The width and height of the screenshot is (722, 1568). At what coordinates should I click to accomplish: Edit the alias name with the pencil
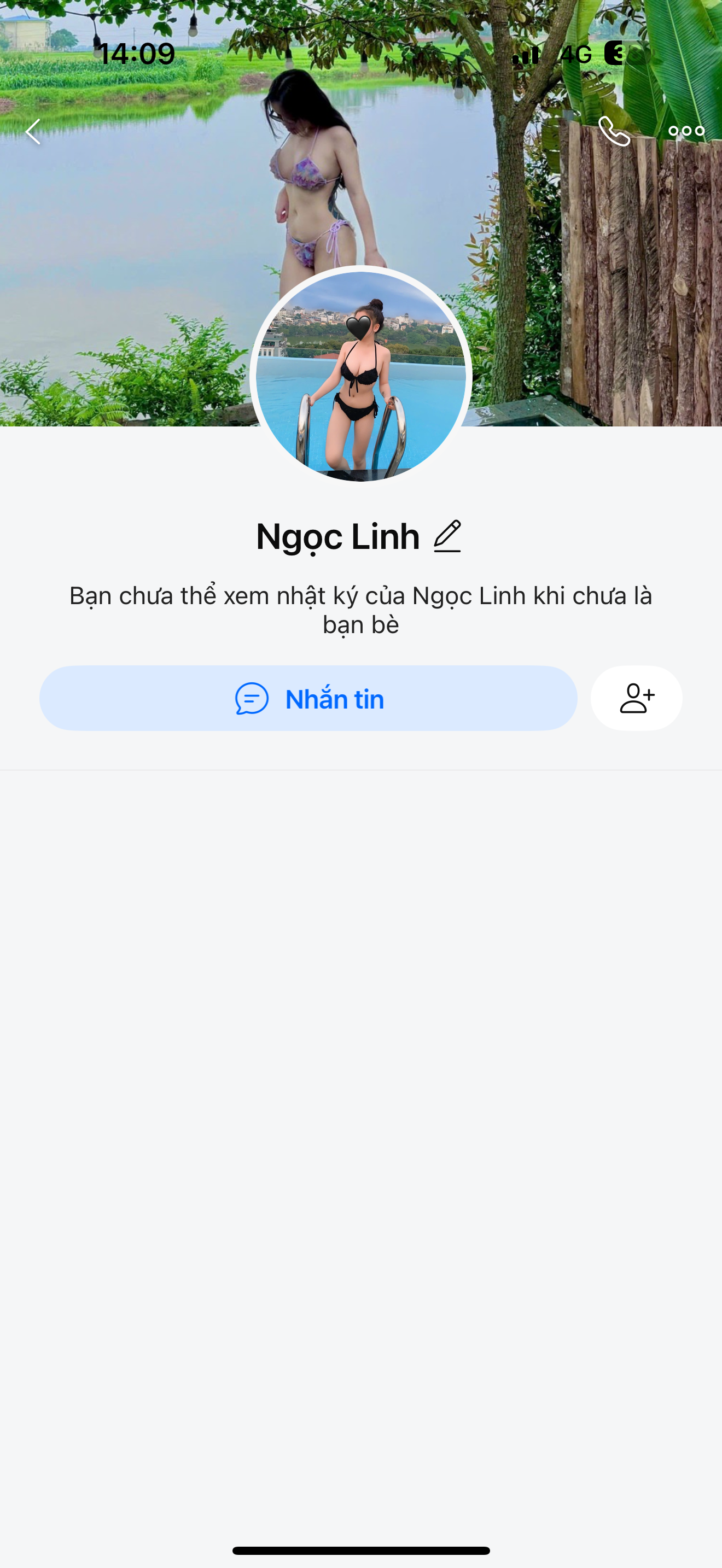[x=447, y=536]
